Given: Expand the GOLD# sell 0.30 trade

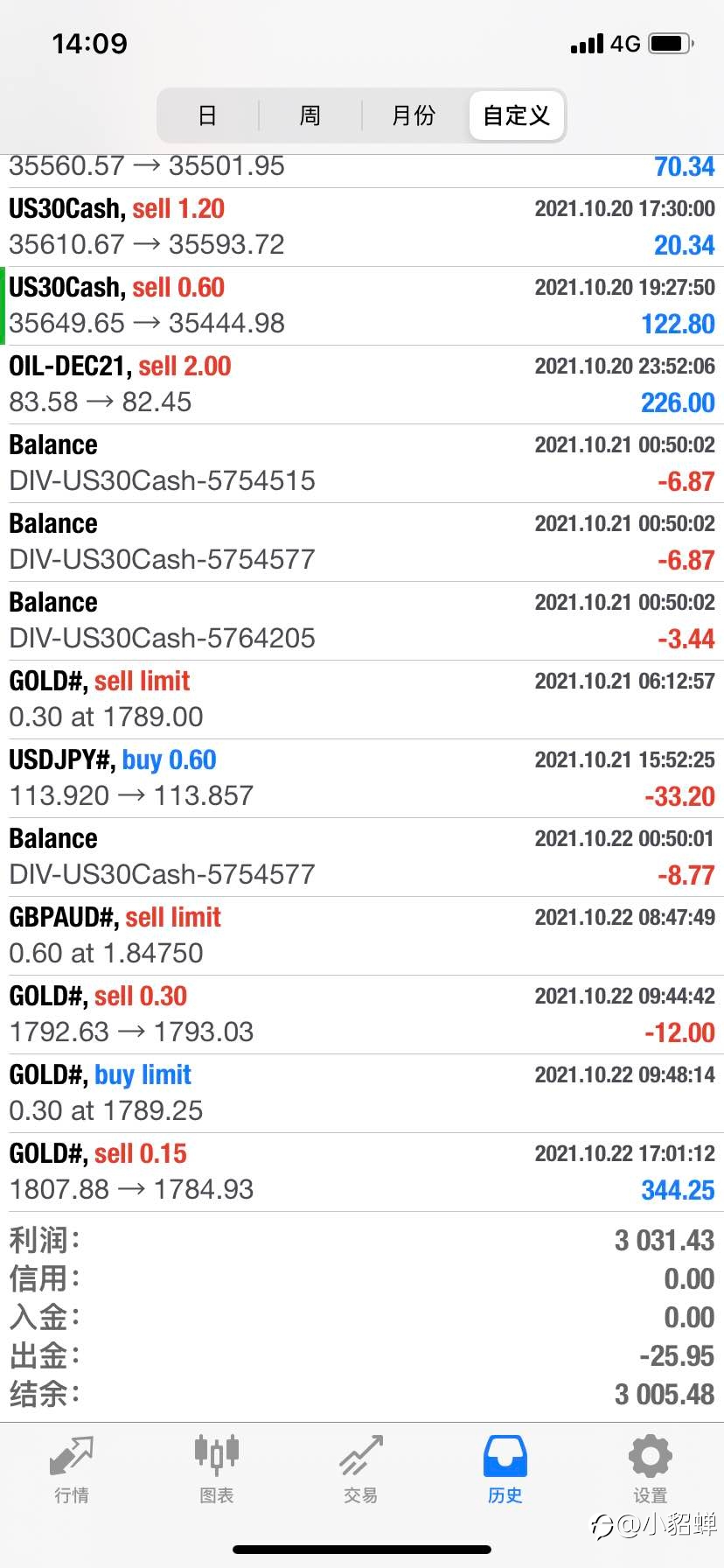Looking at the screenshot, I should click(x=362, y=1015).
